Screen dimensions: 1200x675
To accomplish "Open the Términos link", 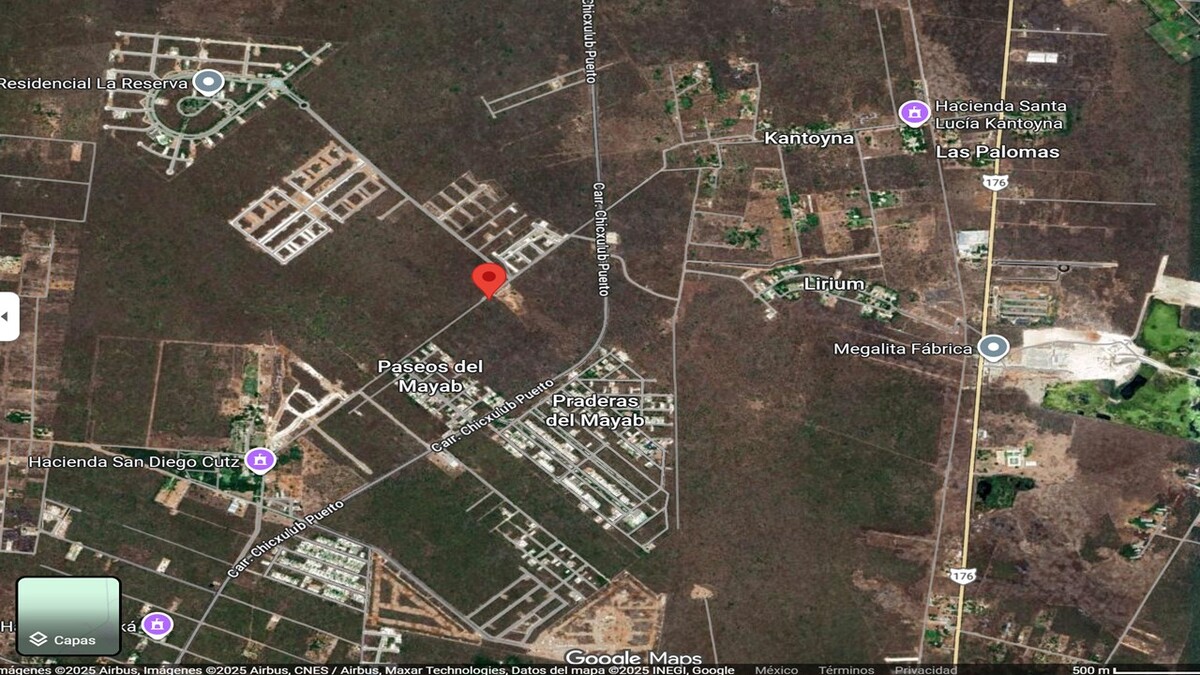I will pos(845,669).
